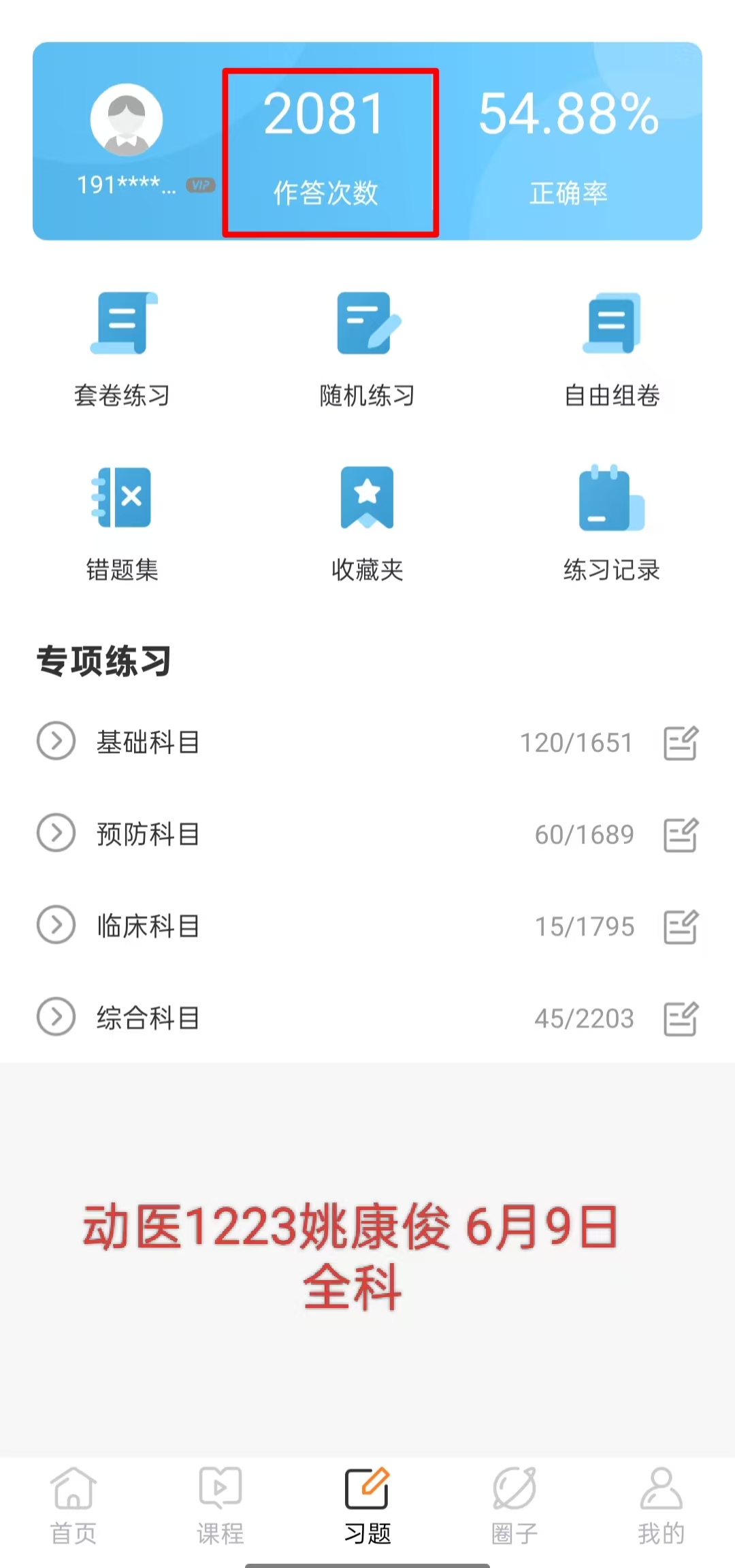This screenshot has height=1568, width=735.
Task: Expand the 预防科目 subject row
Action: point(56,833)
